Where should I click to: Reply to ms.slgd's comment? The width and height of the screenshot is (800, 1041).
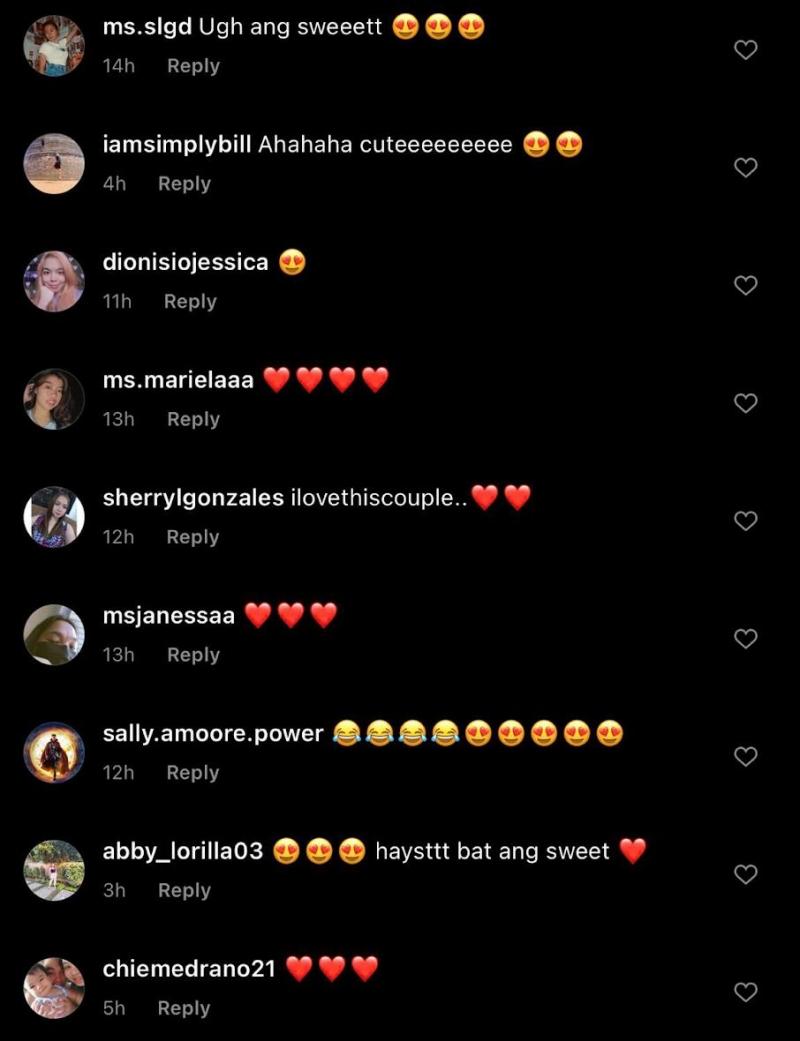(x=193, y=66)
